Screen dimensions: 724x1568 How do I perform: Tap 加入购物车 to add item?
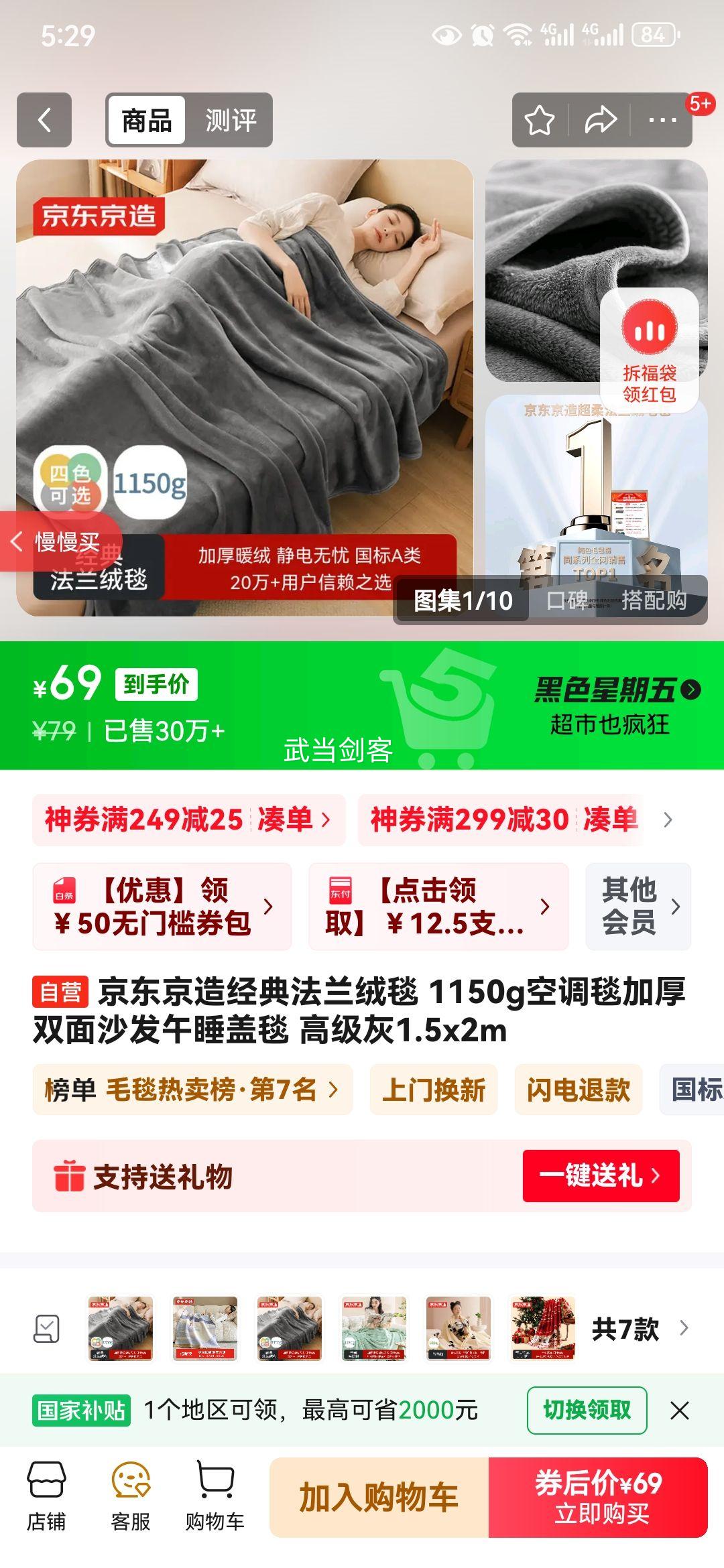click(379, 1497)
